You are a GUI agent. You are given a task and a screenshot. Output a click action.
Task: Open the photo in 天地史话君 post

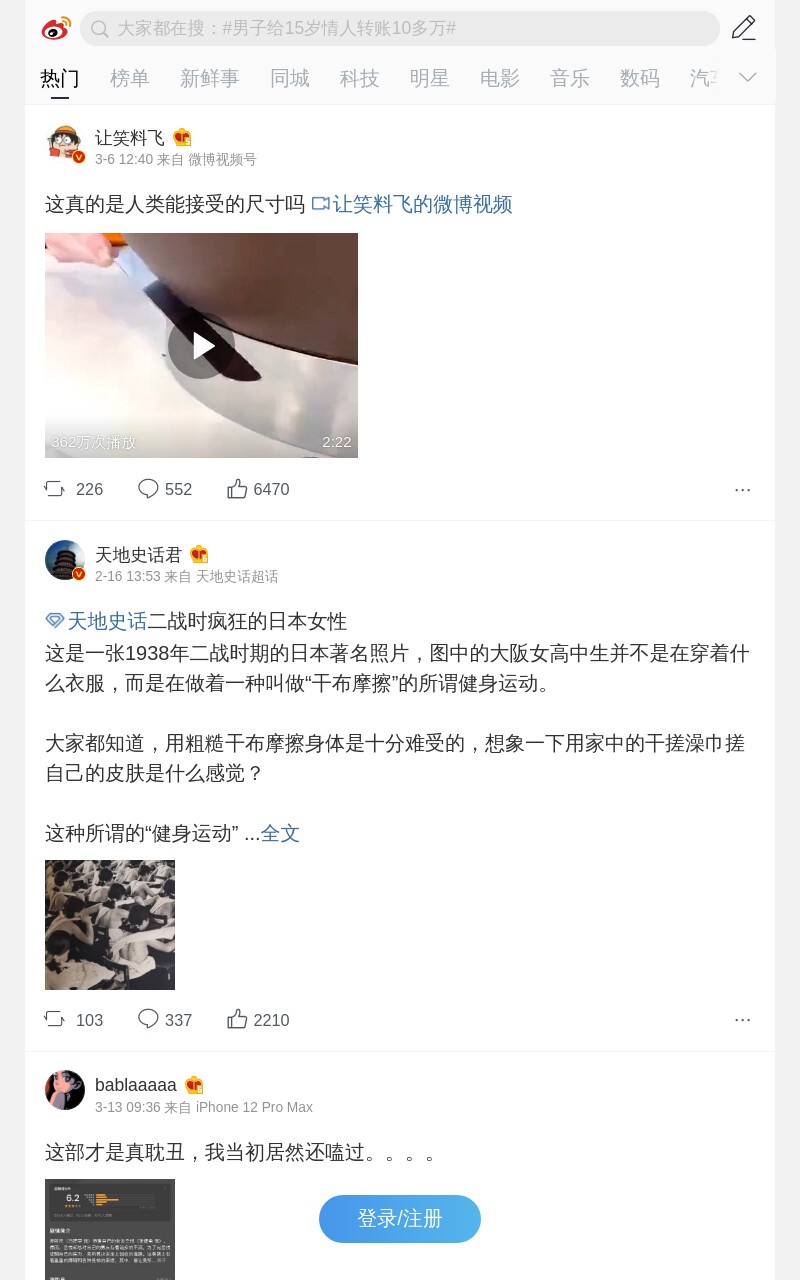110,925
